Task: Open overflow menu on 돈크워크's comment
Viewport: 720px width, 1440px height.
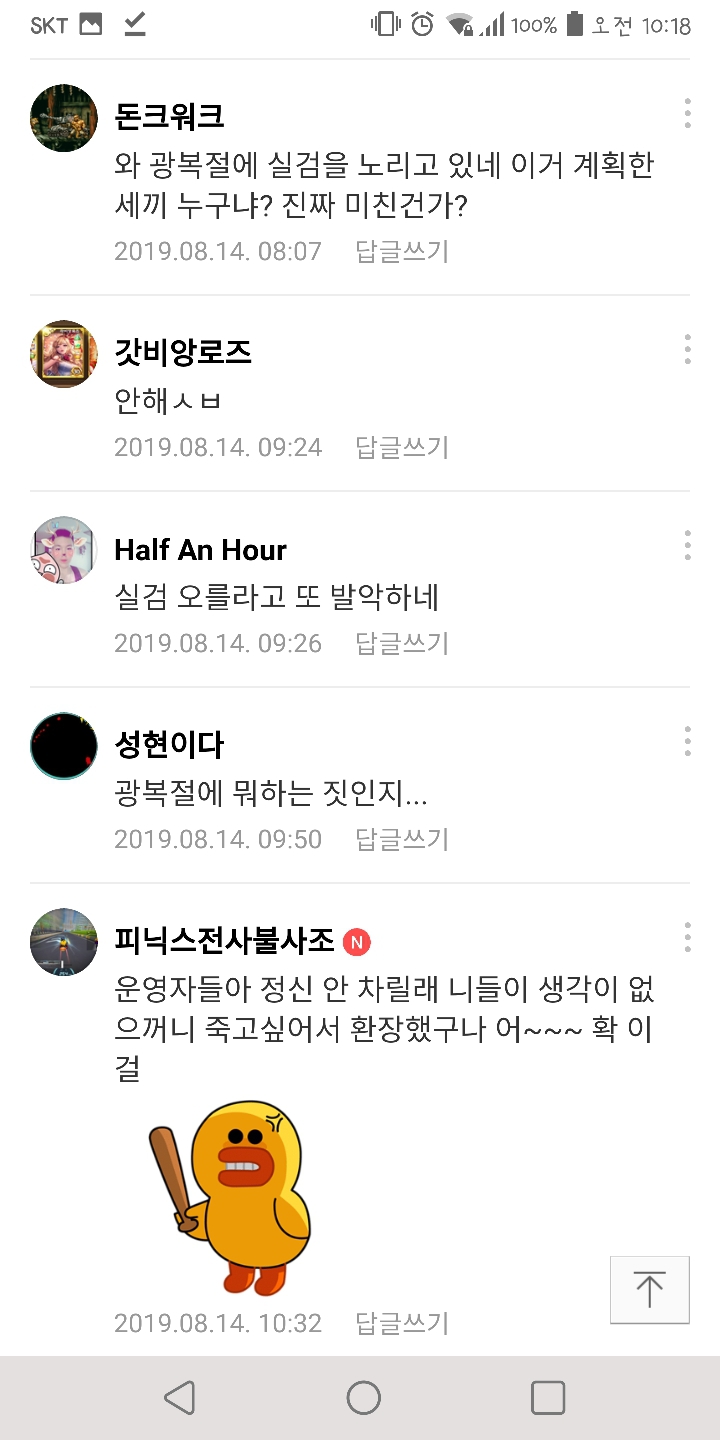Action: (x=687, y=114)
